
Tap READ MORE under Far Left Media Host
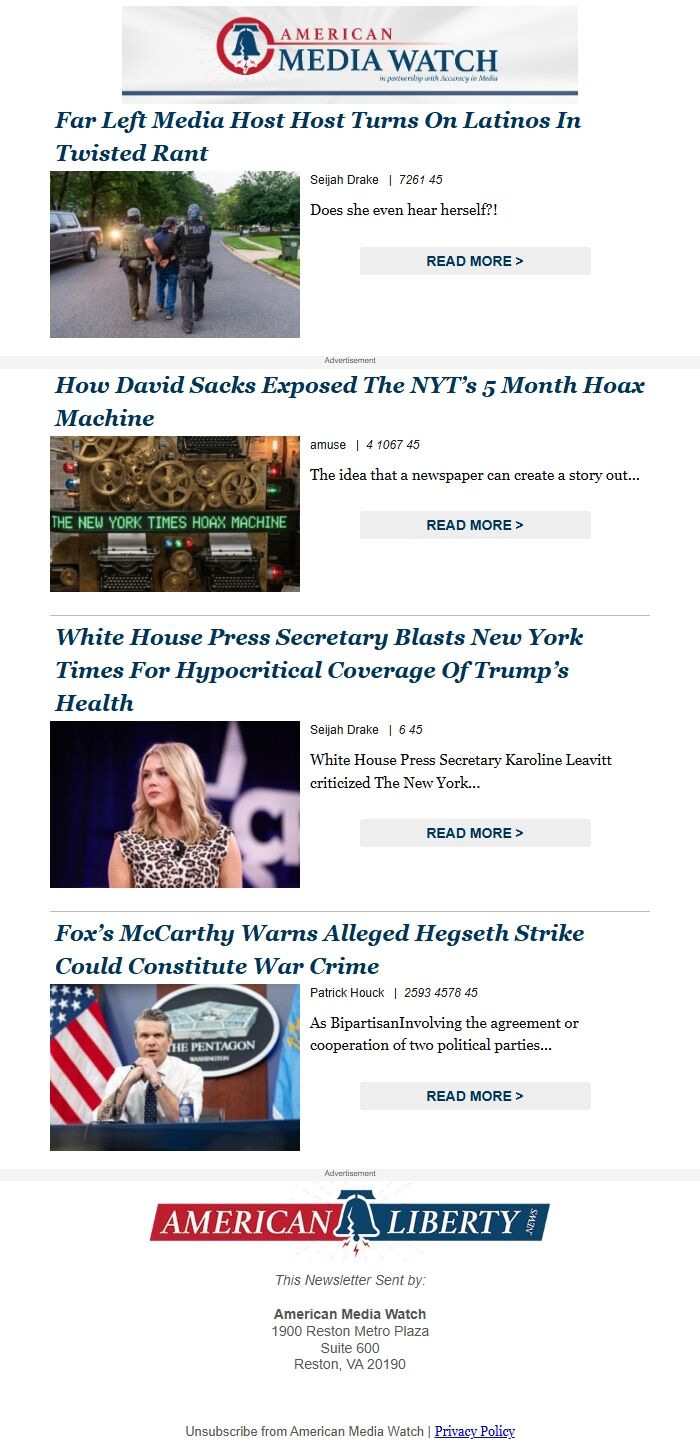point(475,261)
